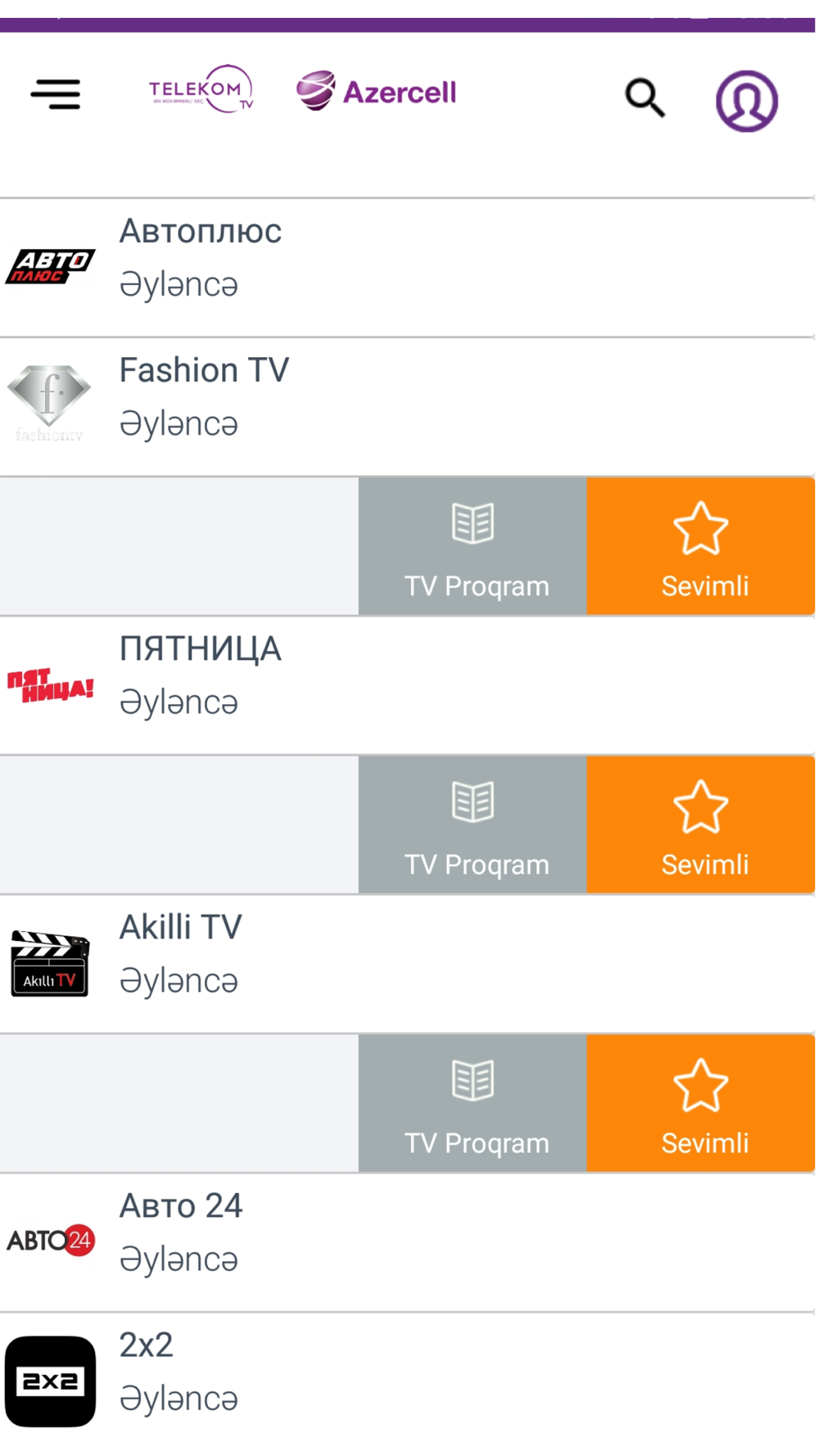The height and width of the screenshot is (1456, 819).
Task: Select the Fashion TV channel
Action: coord(407,406)
